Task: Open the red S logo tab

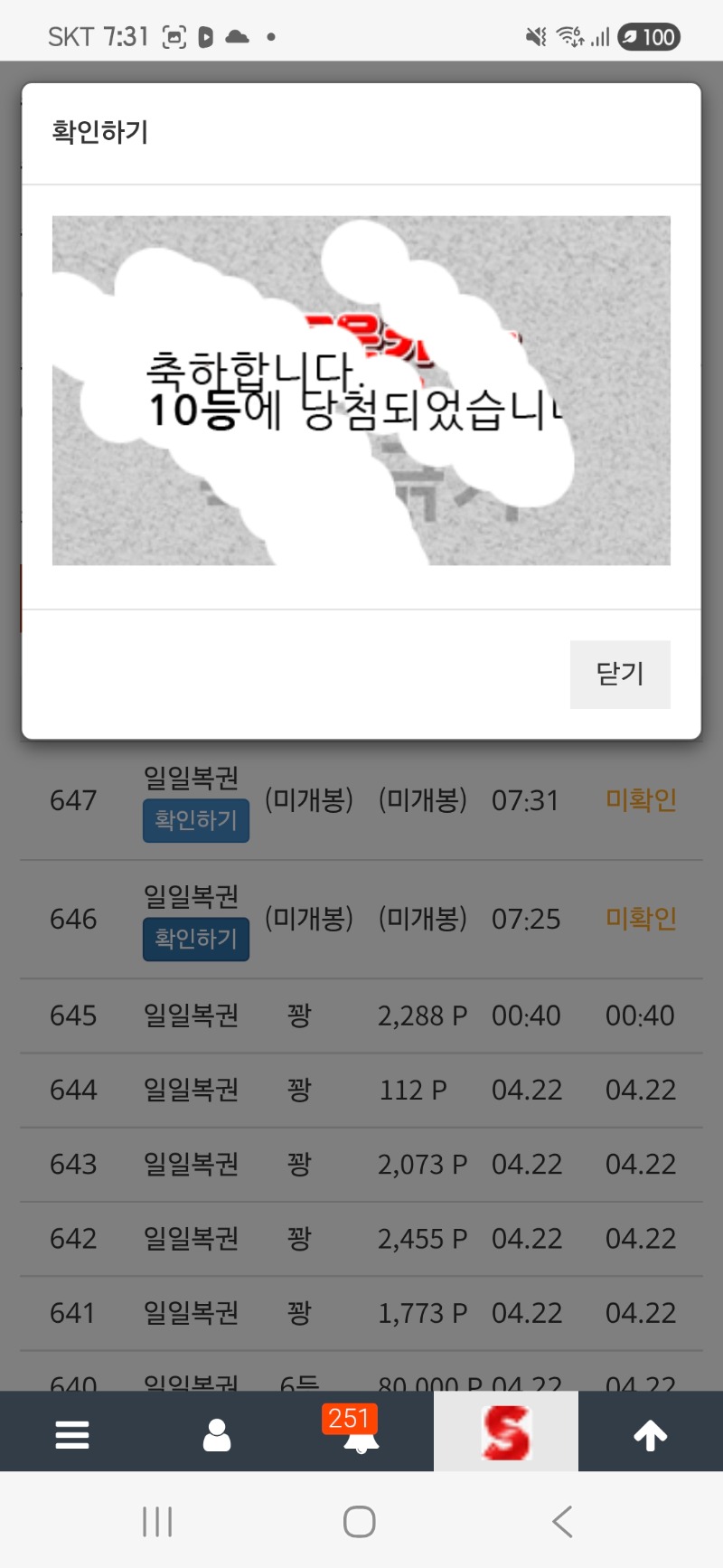Action: pyautogui.click(x=506, y=1432)
